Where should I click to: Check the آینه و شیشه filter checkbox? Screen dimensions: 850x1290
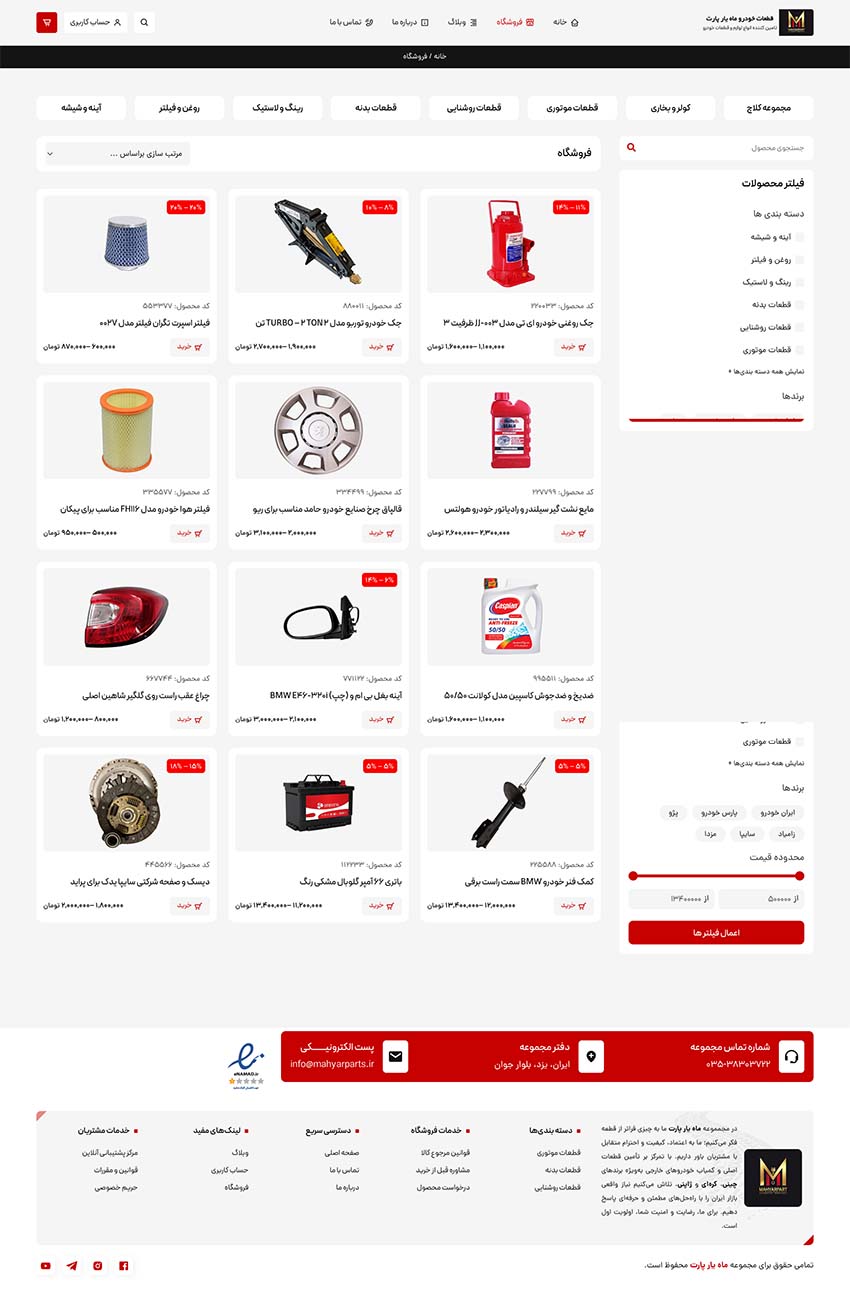(800, 237)
